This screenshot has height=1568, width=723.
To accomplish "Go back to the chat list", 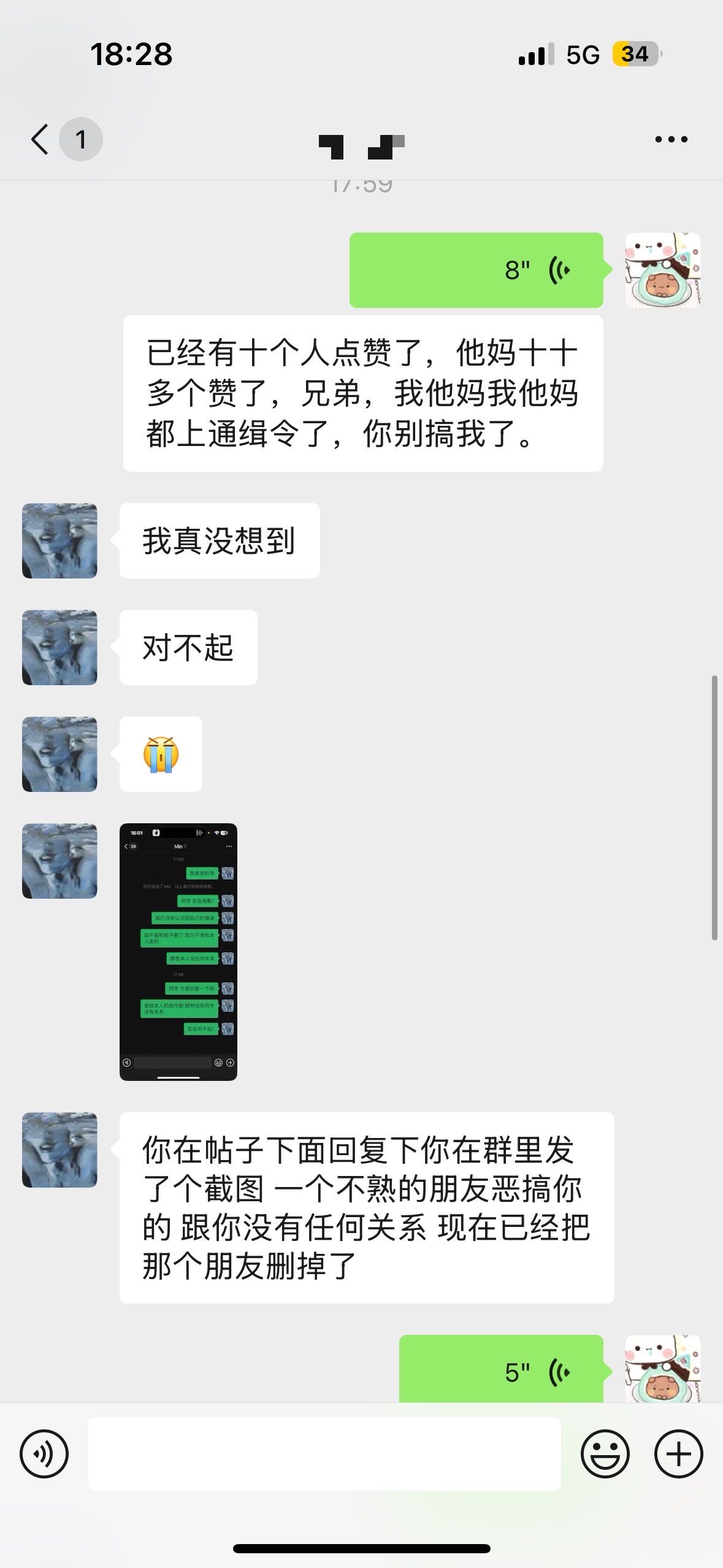I will coord(40,139).
